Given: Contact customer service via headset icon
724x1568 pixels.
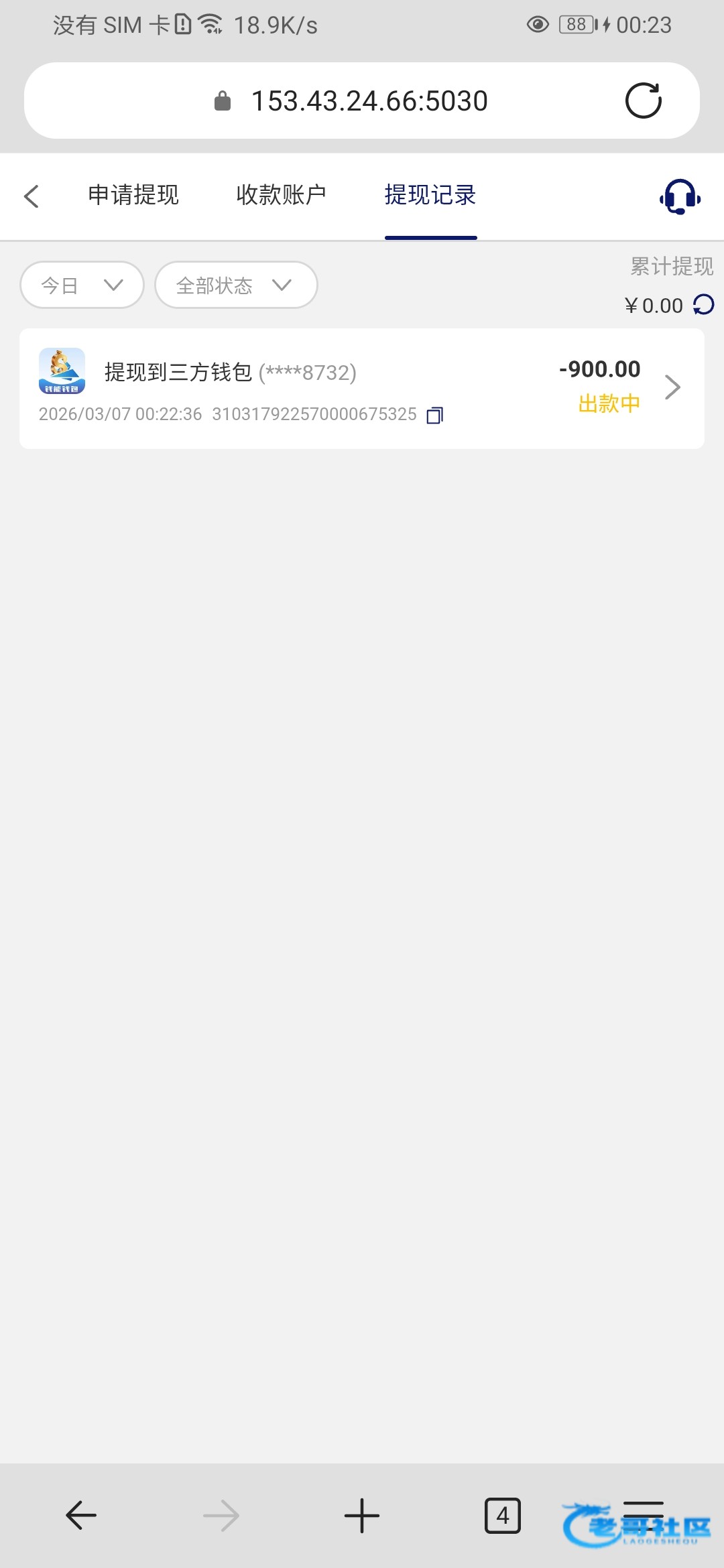Looking at the screenshot, I should point(680,196).
